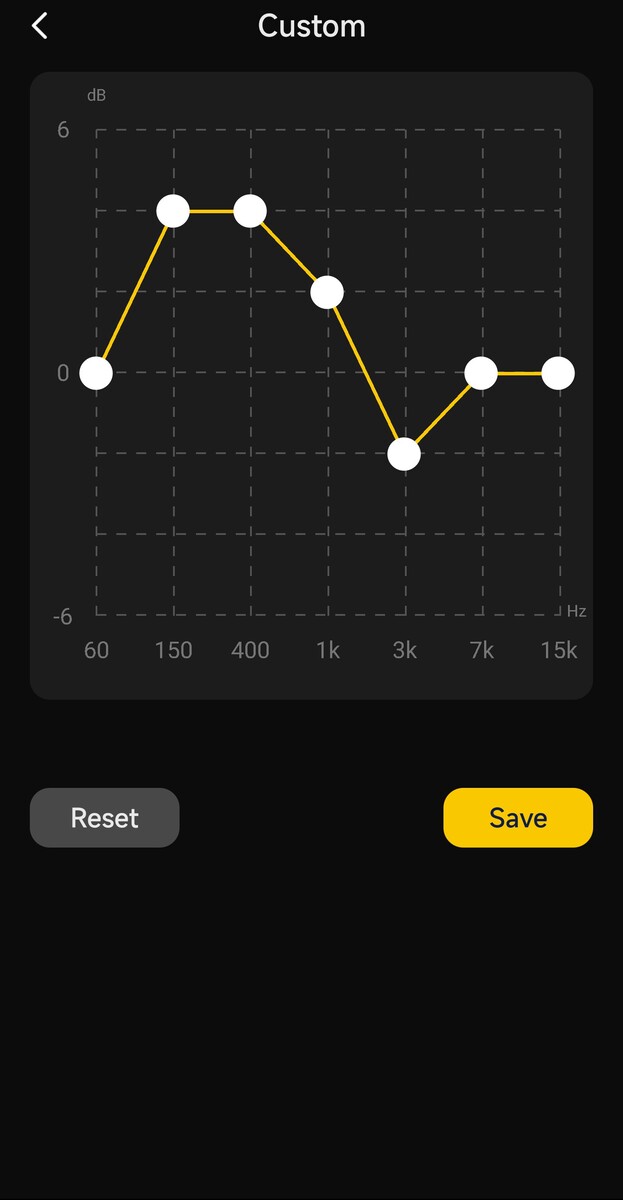The width and height of the screenshot is (623, 1200).
Task: Select the 60 Hz band handle
Action: pyautogui.click(x=96, y=373)
